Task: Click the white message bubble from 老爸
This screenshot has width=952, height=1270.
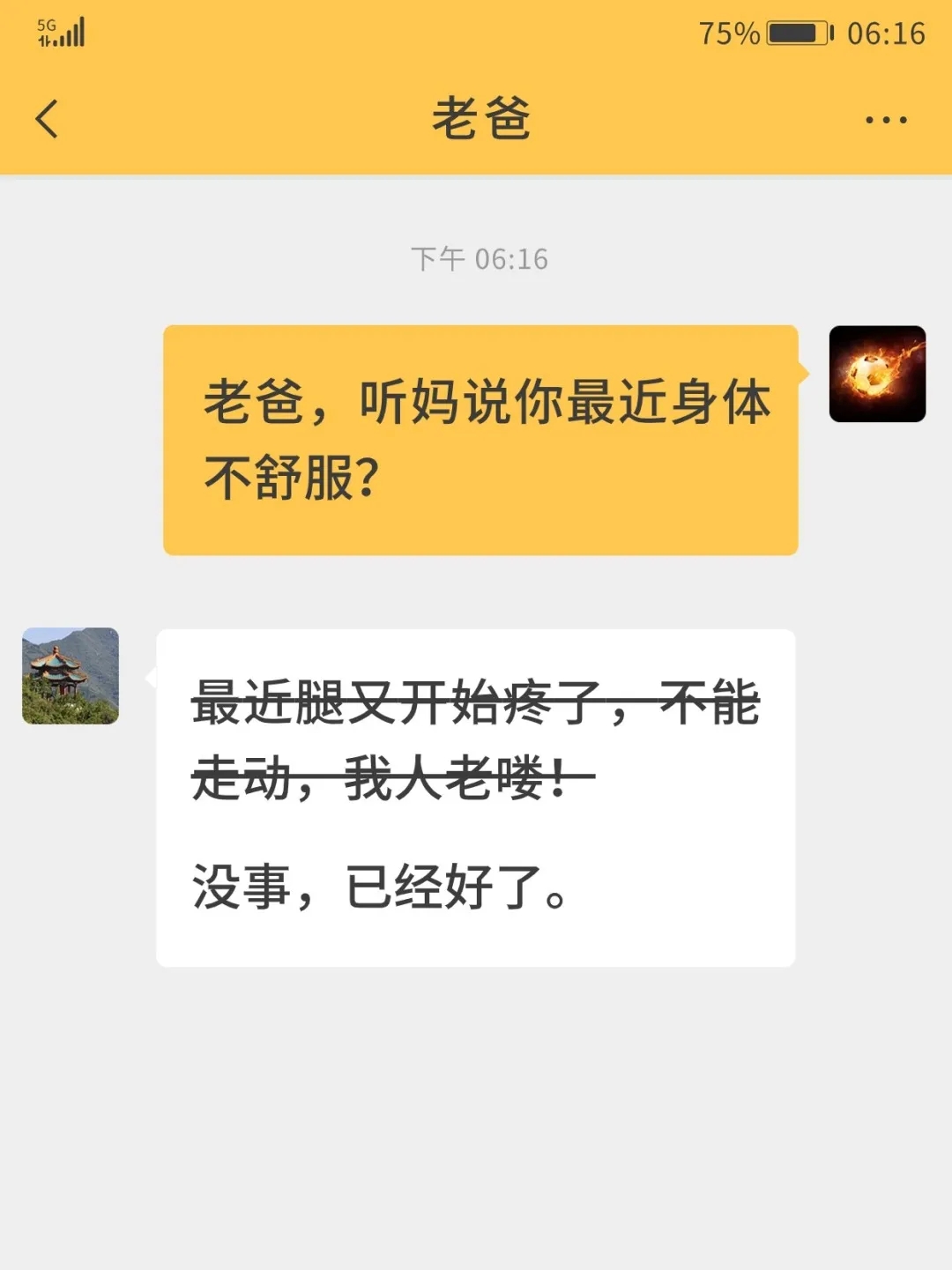Action: [x=479, y=793]
